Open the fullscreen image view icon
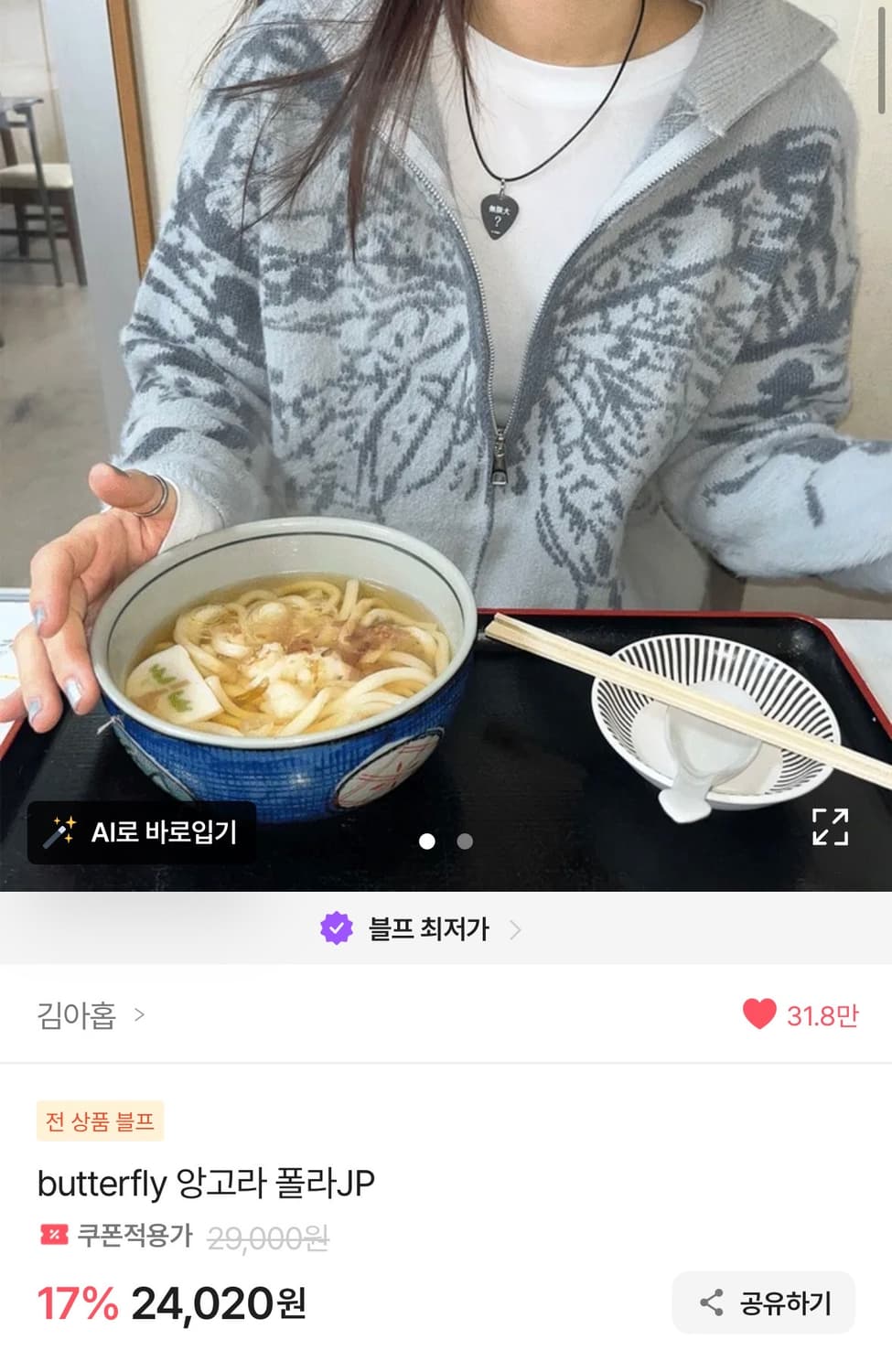 831,829
